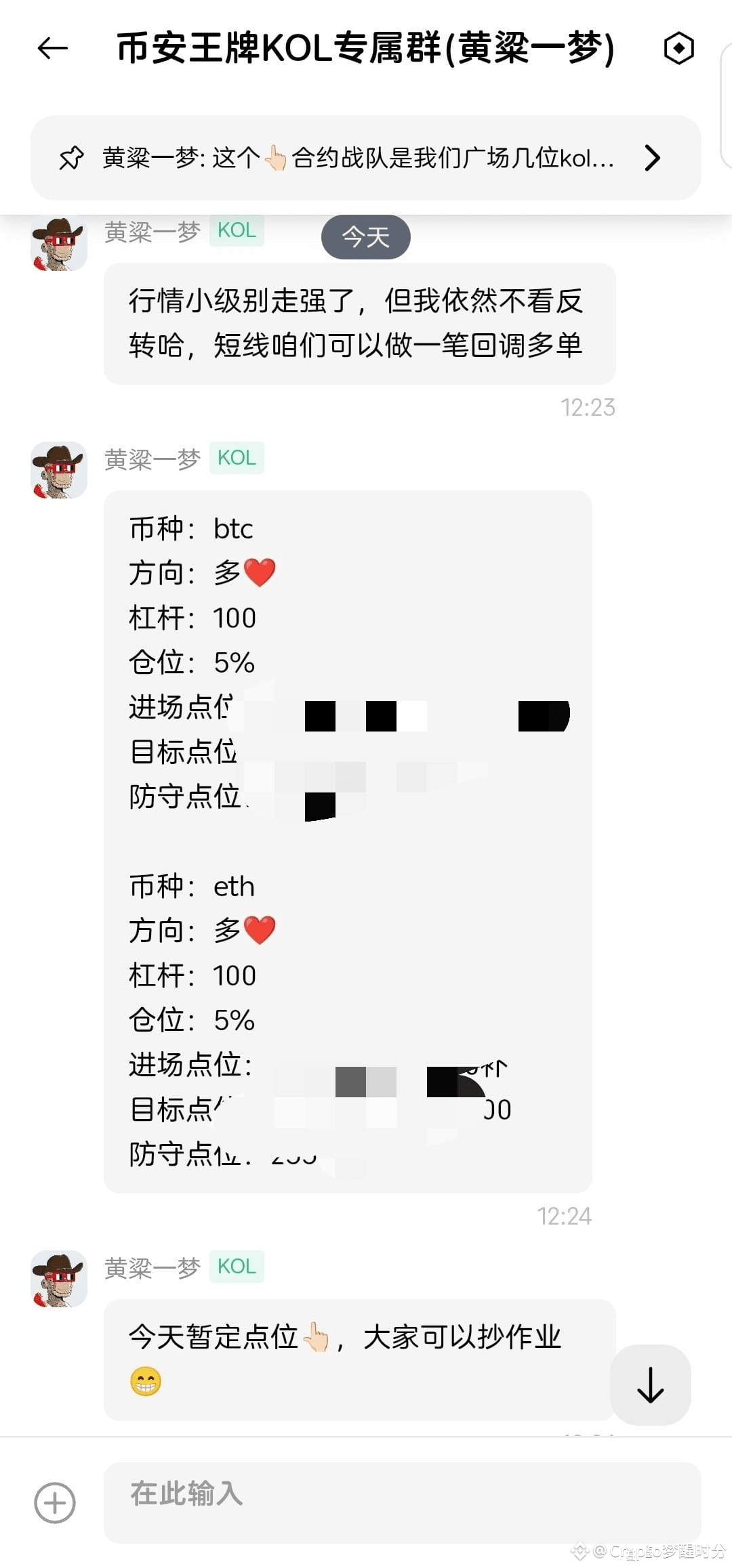732x1568 pixels.
Task: Open 黄粱一梦's avatar beside the 12:24 message
Action: pyautogui.click(x=60, y=470)
